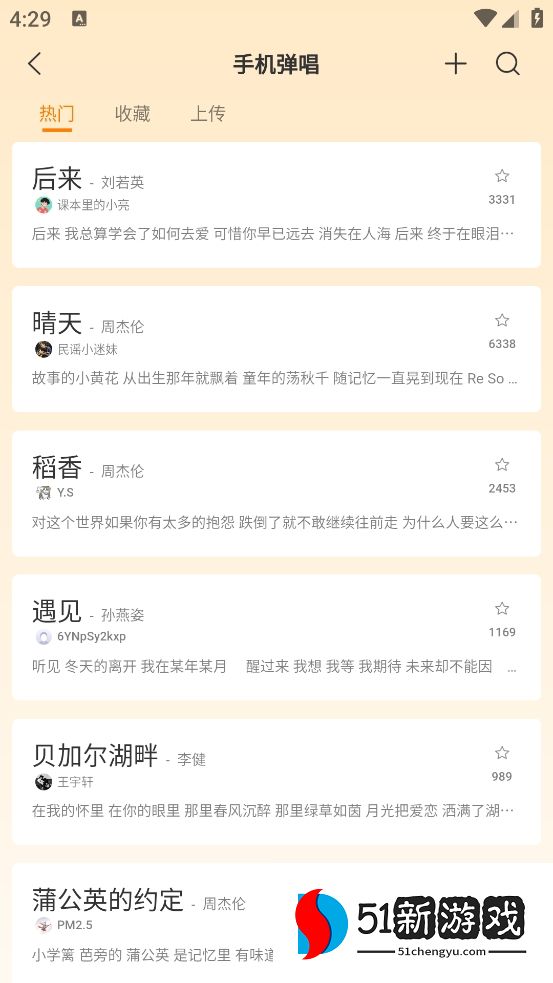Tap the plus icon to add a song
This screenshot has height=983, width=553.
456,64
